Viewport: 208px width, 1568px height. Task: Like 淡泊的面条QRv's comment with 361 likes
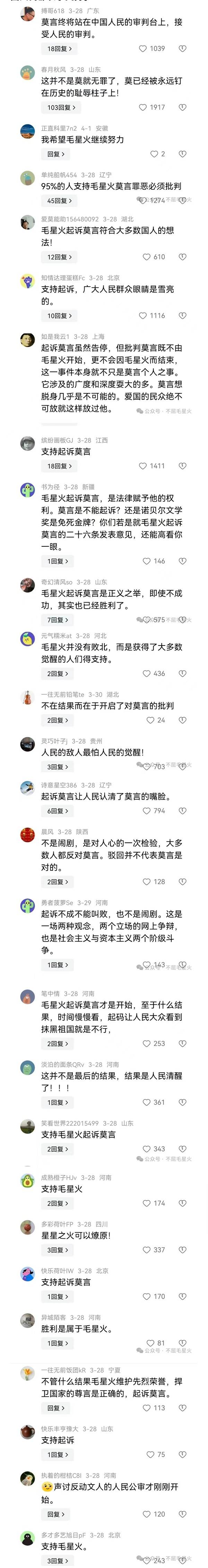tap(147, 1102)
